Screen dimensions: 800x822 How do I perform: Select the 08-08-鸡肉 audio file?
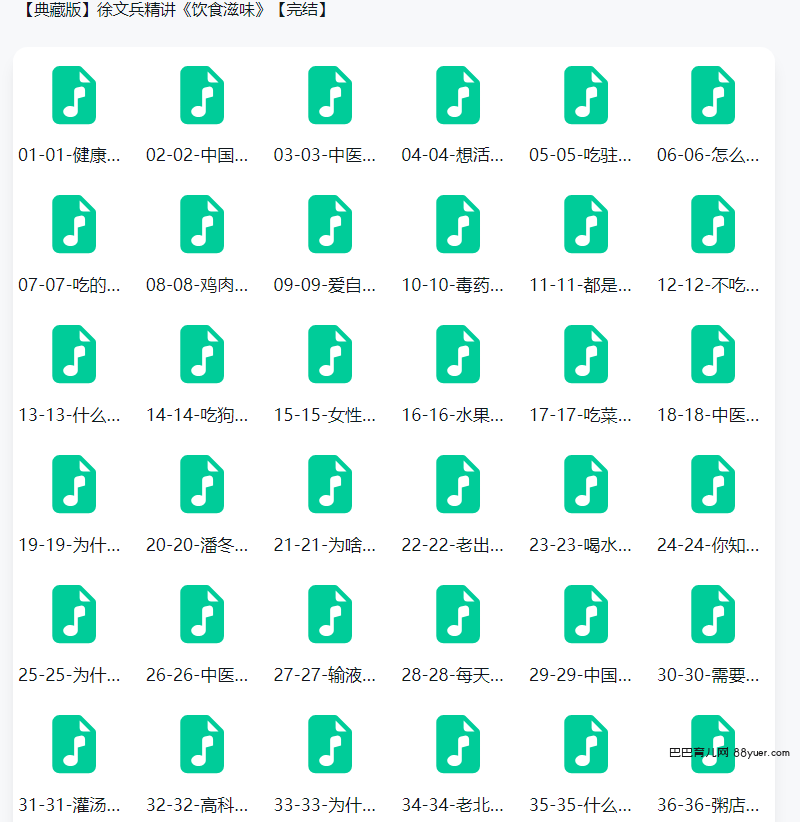click(202, 224)
